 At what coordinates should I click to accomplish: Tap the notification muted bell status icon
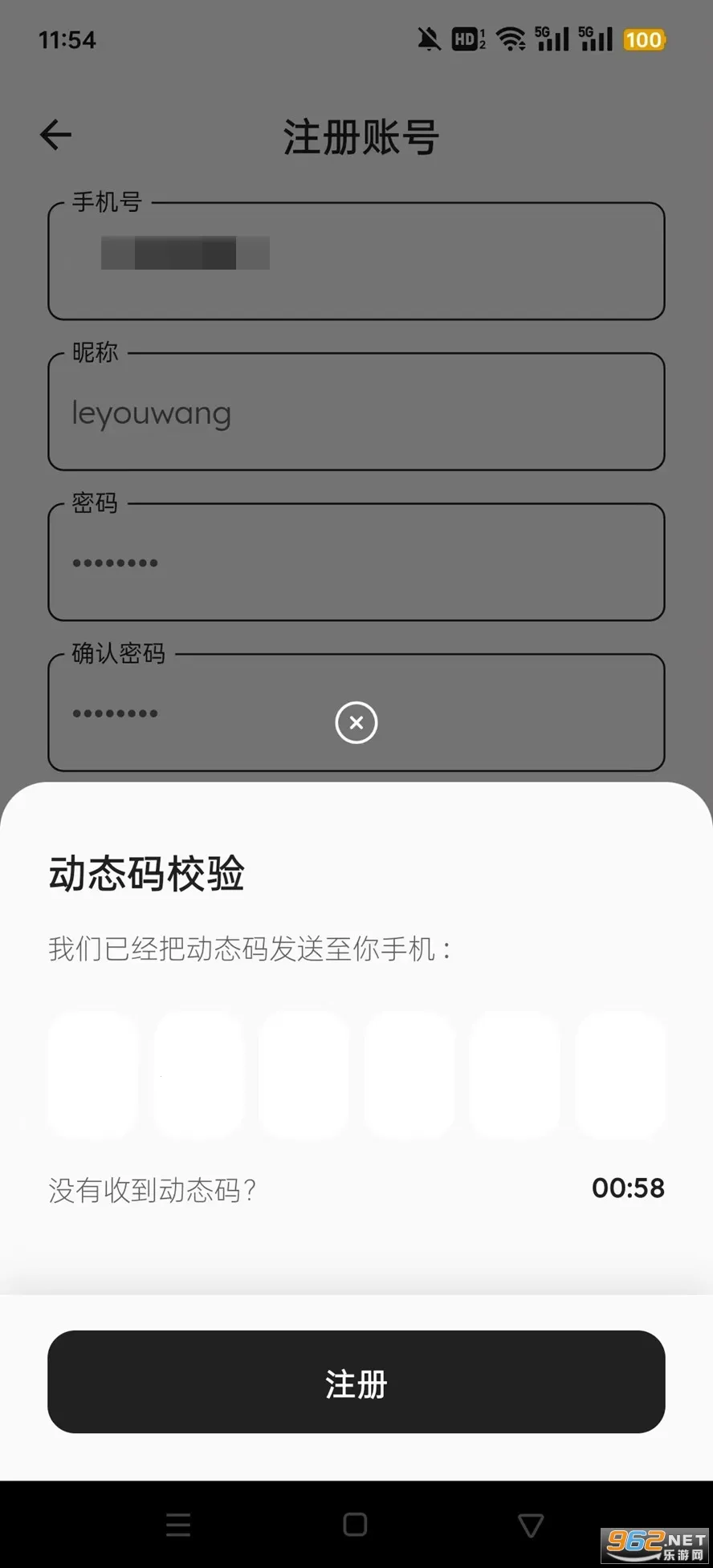430,38
